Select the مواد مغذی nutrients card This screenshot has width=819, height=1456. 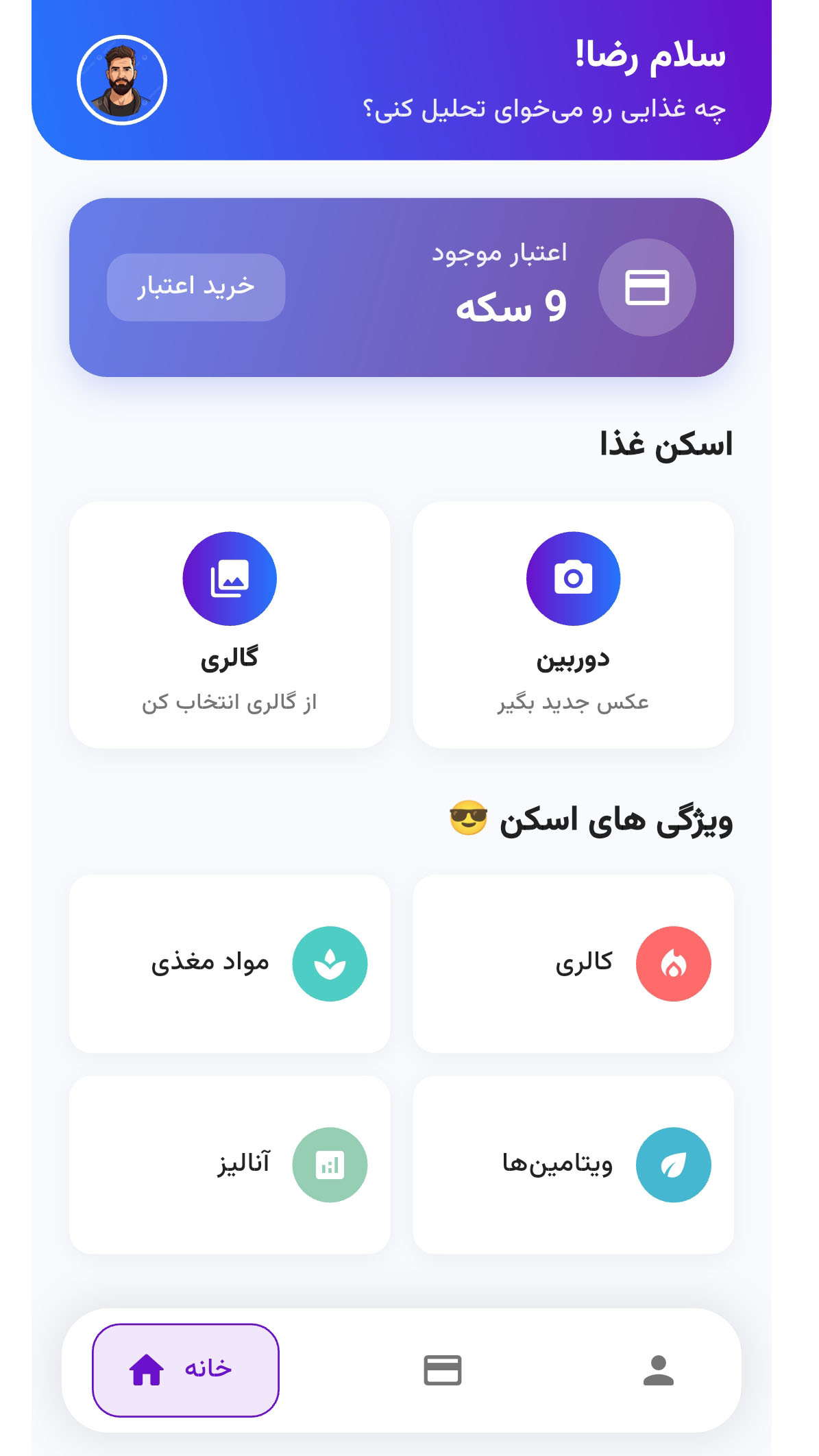click(230, 963)
